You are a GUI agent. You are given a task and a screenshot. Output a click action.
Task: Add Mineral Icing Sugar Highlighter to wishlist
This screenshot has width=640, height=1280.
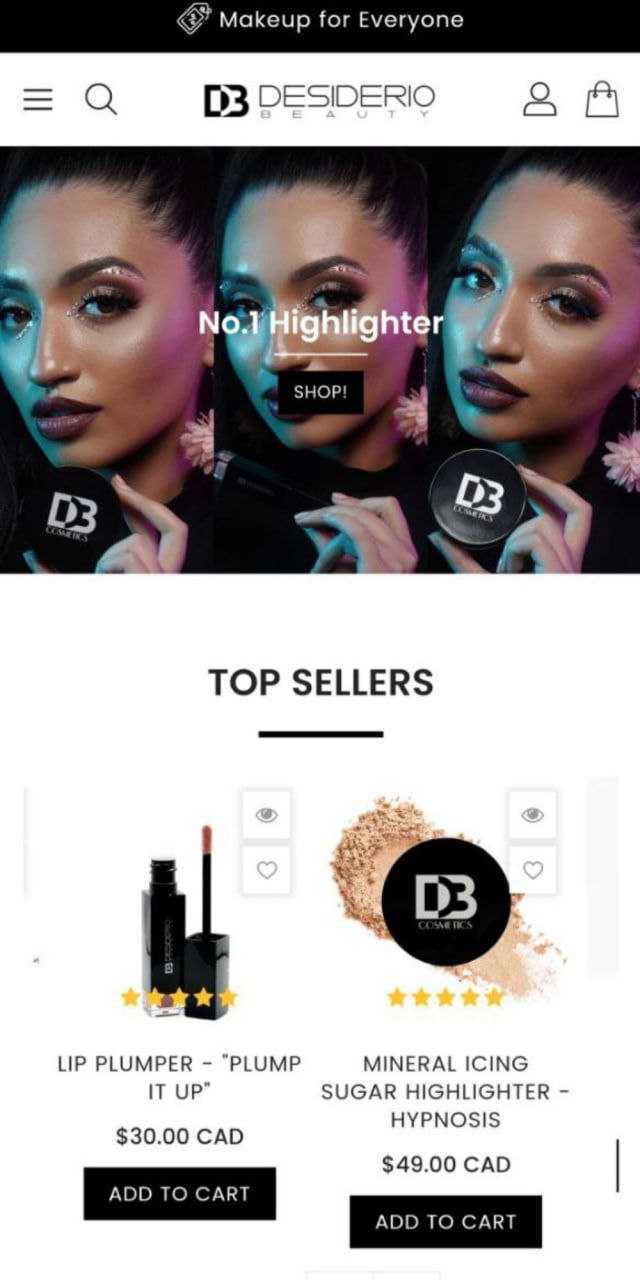[533, 870]
